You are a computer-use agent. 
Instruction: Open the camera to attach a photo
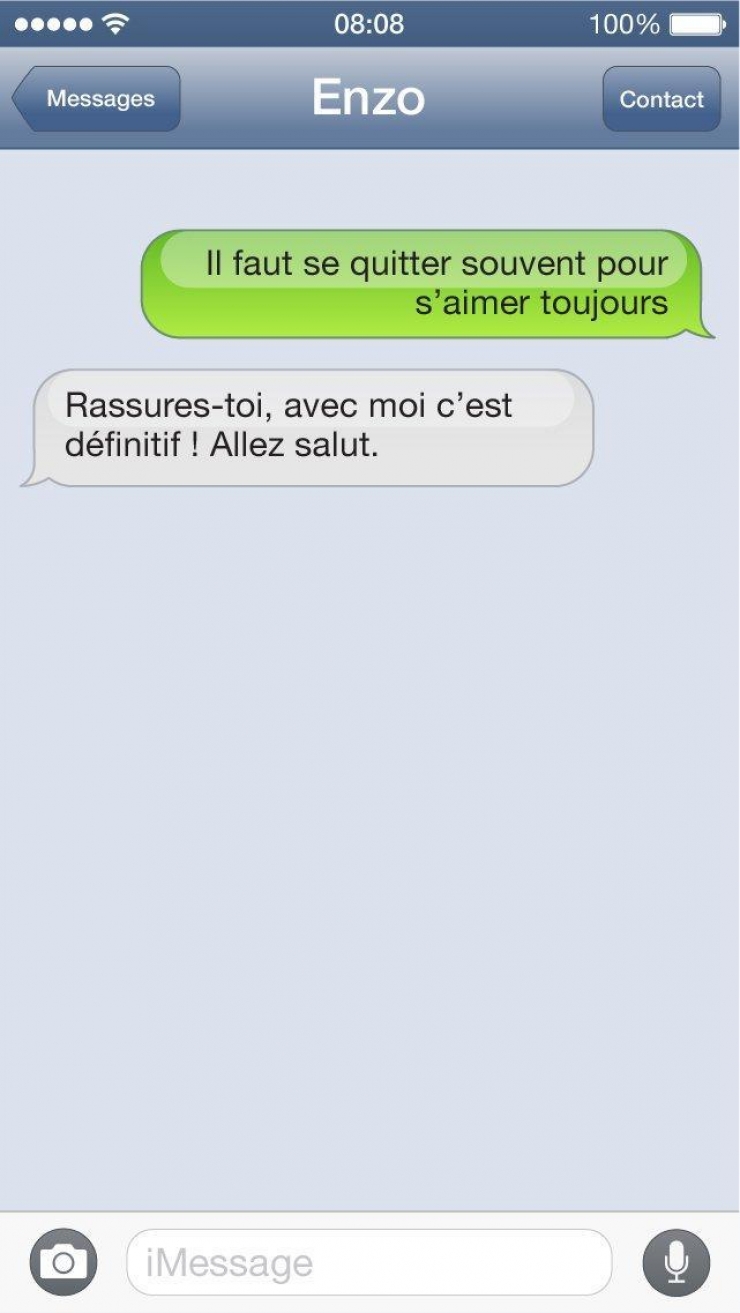pos(64,1261)
